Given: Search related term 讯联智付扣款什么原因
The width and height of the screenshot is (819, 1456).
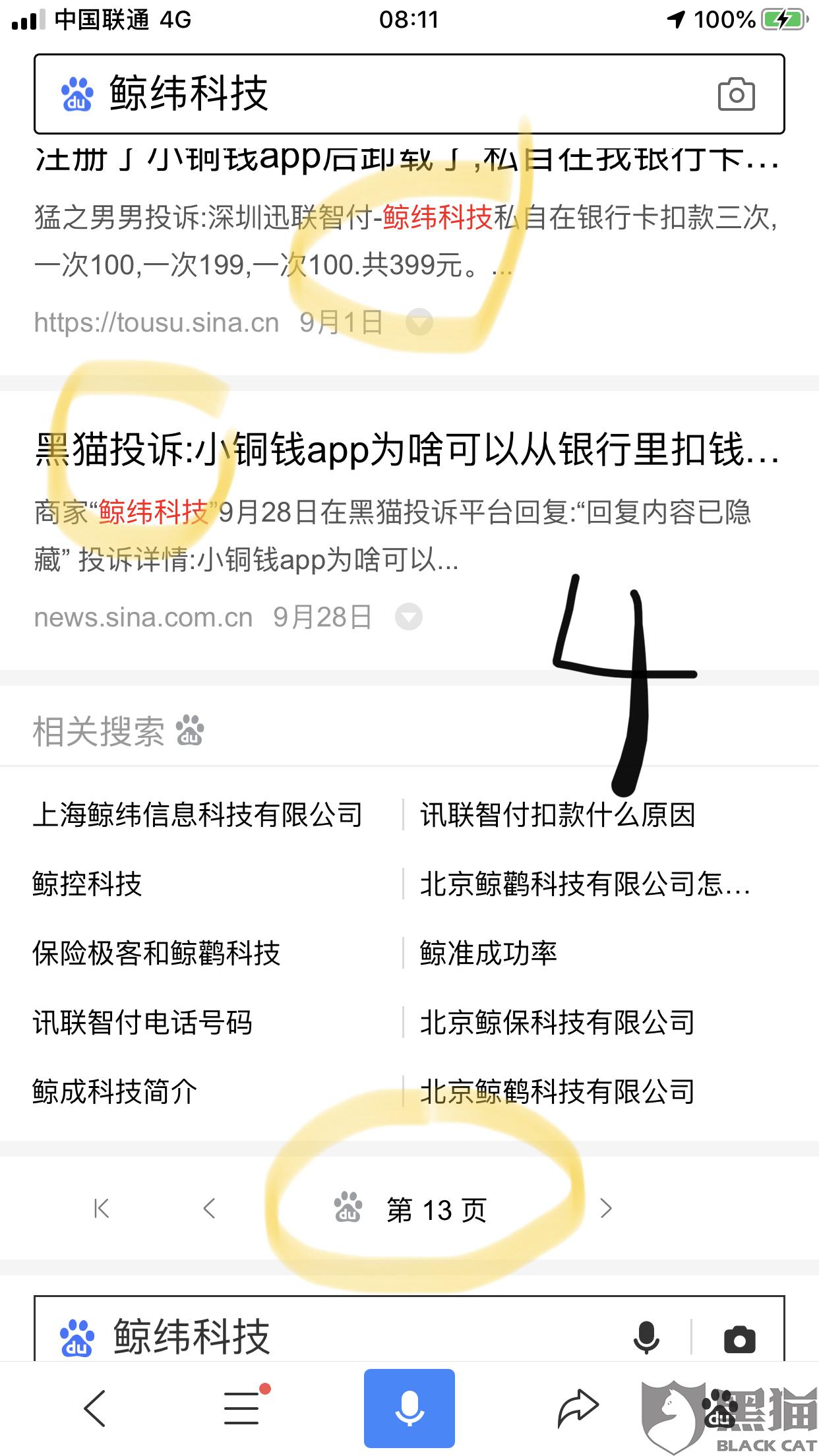Looking at the screenshot, I should (x=558, y=814).
